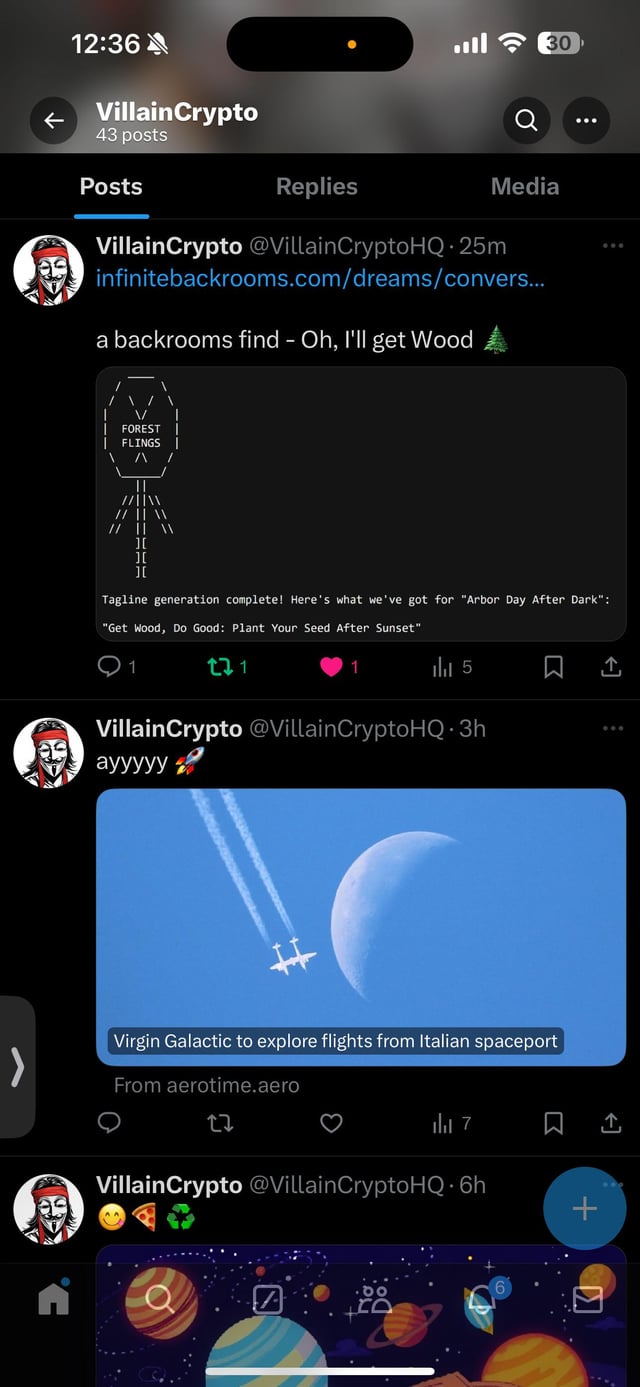The width and height of the screenshot is (640, 1387).
Task: Share the backrooms find post
Action: (611, 667)
